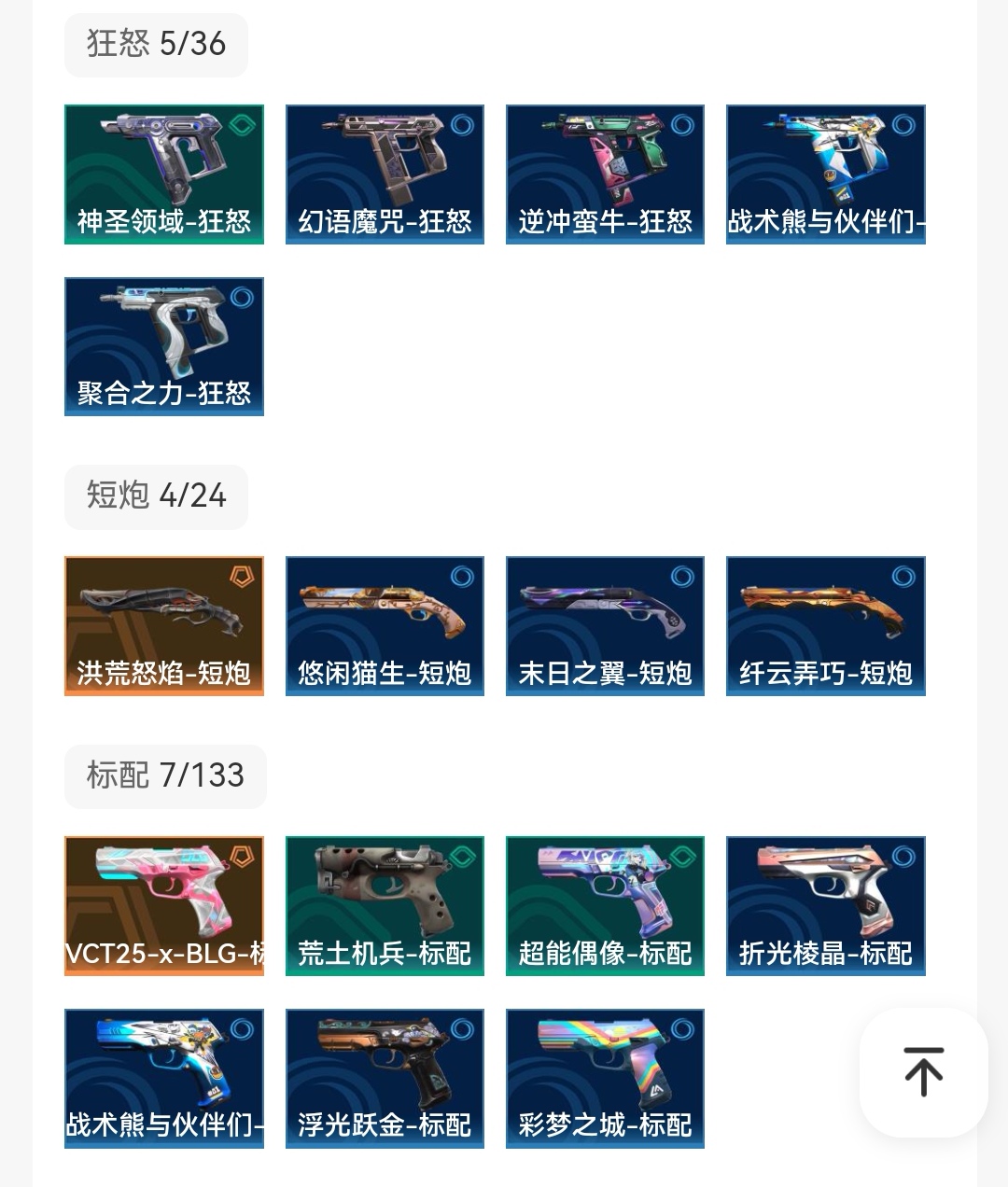
Task: Tap the back-to-top arrow button
Action: (x=923, y=1071)
